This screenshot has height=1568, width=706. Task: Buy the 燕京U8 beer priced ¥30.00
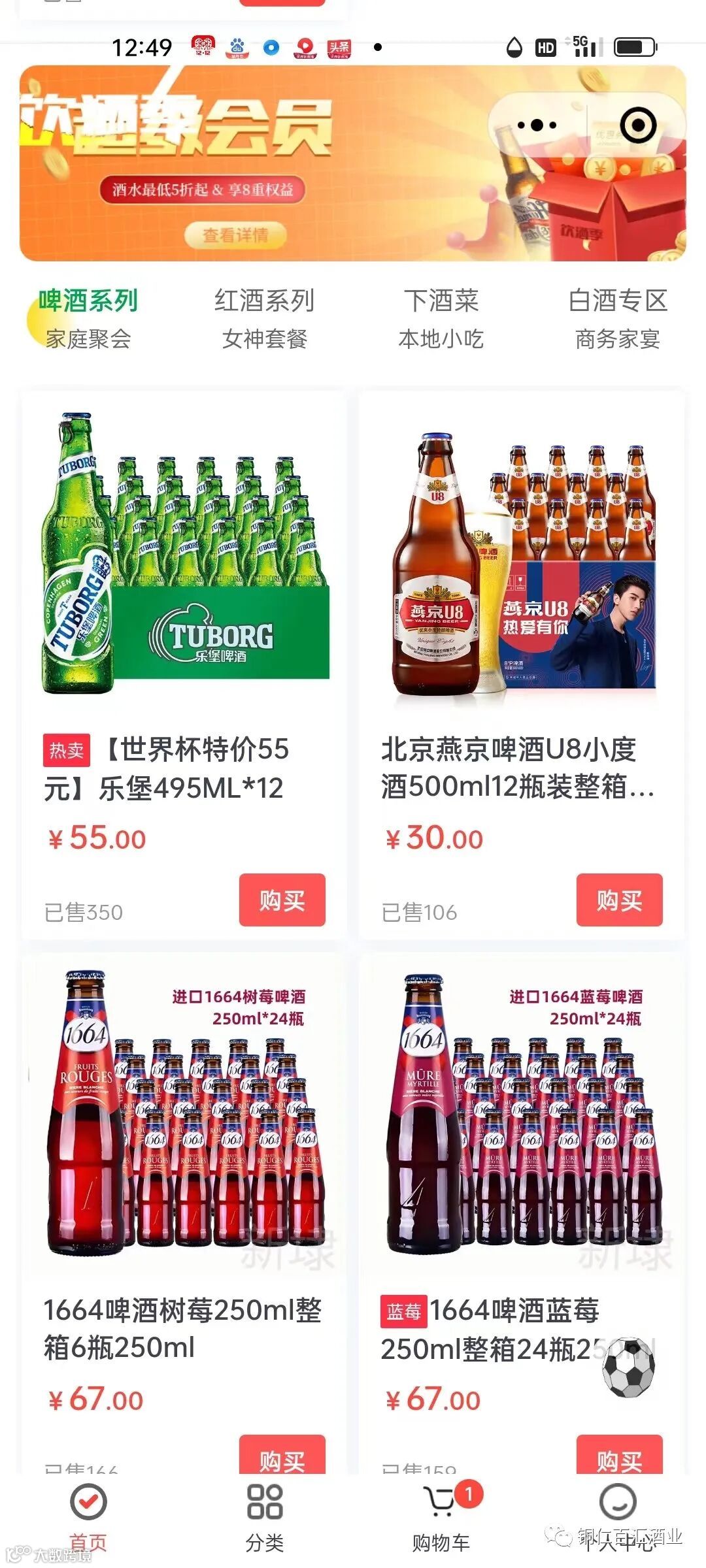click(619, 900)
